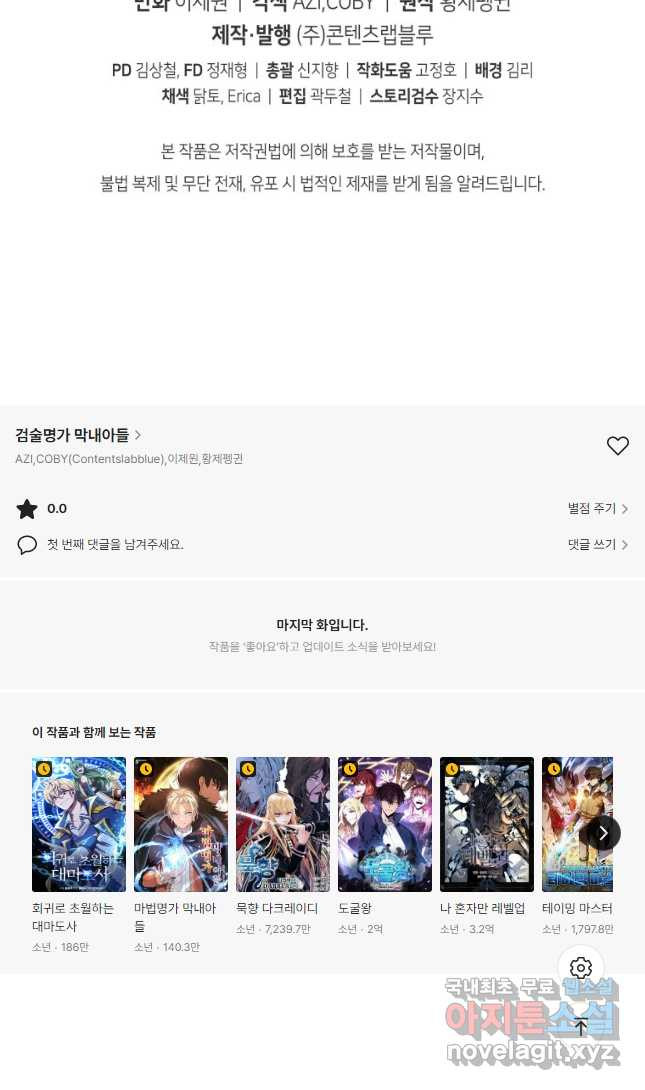The width and height of the screenshot is (645, 1090).
Task: Like this series with the heart icon
Action: pyautogui.click(x=618, y=446)
